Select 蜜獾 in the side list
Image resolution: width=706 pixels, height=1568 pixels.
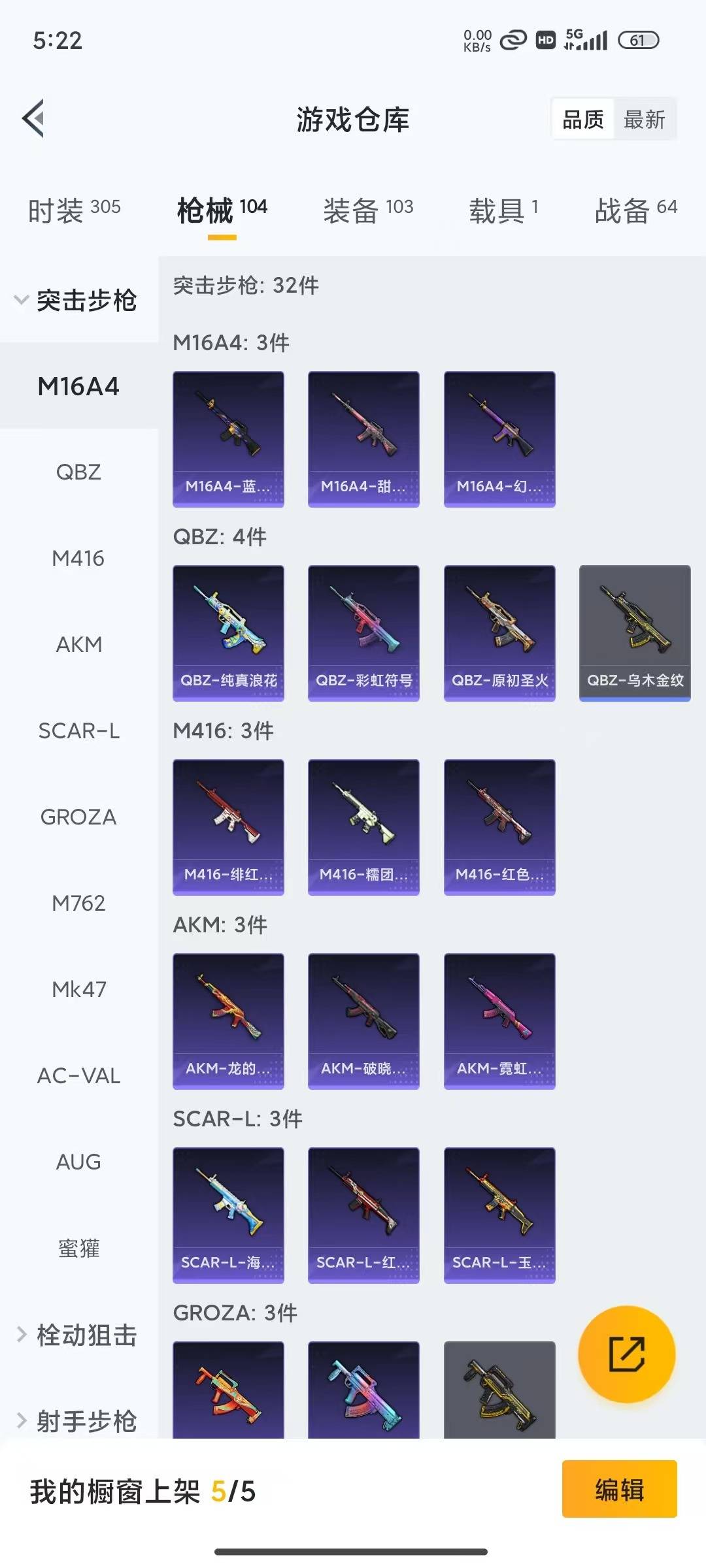(78, 1248)
